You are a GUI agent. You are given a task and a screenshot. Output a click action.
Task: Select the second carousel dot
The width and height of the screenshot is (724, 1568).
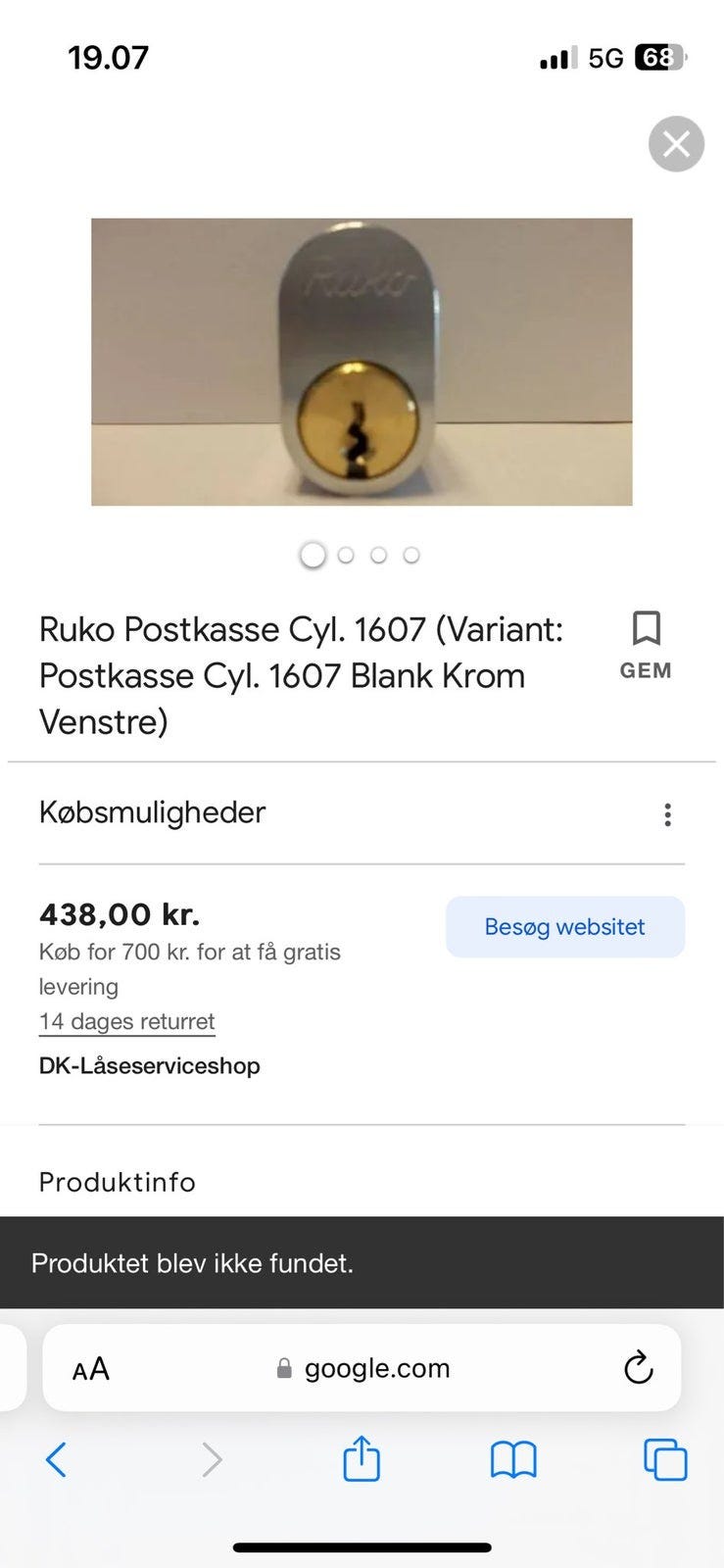pos(346,555)
